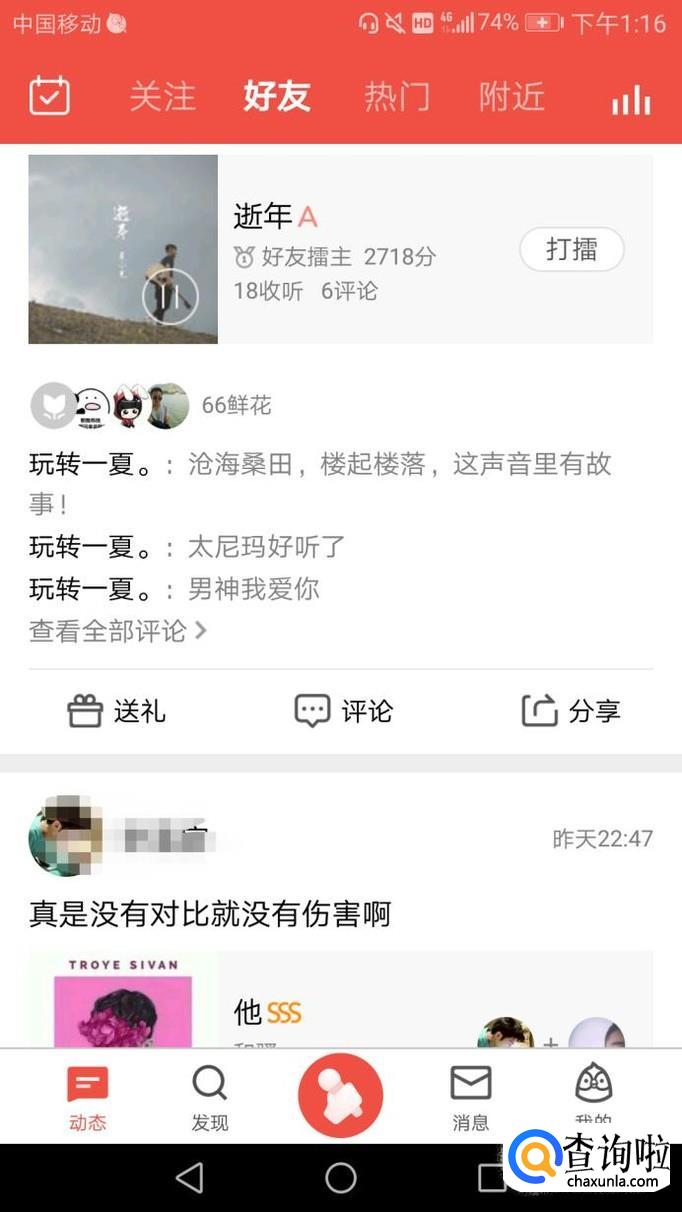Image resolution: width=682 pixels, height=1212 pixels.
Task: Open the avatar of the 昨天22:47 post
Action: tap(65, 838)
